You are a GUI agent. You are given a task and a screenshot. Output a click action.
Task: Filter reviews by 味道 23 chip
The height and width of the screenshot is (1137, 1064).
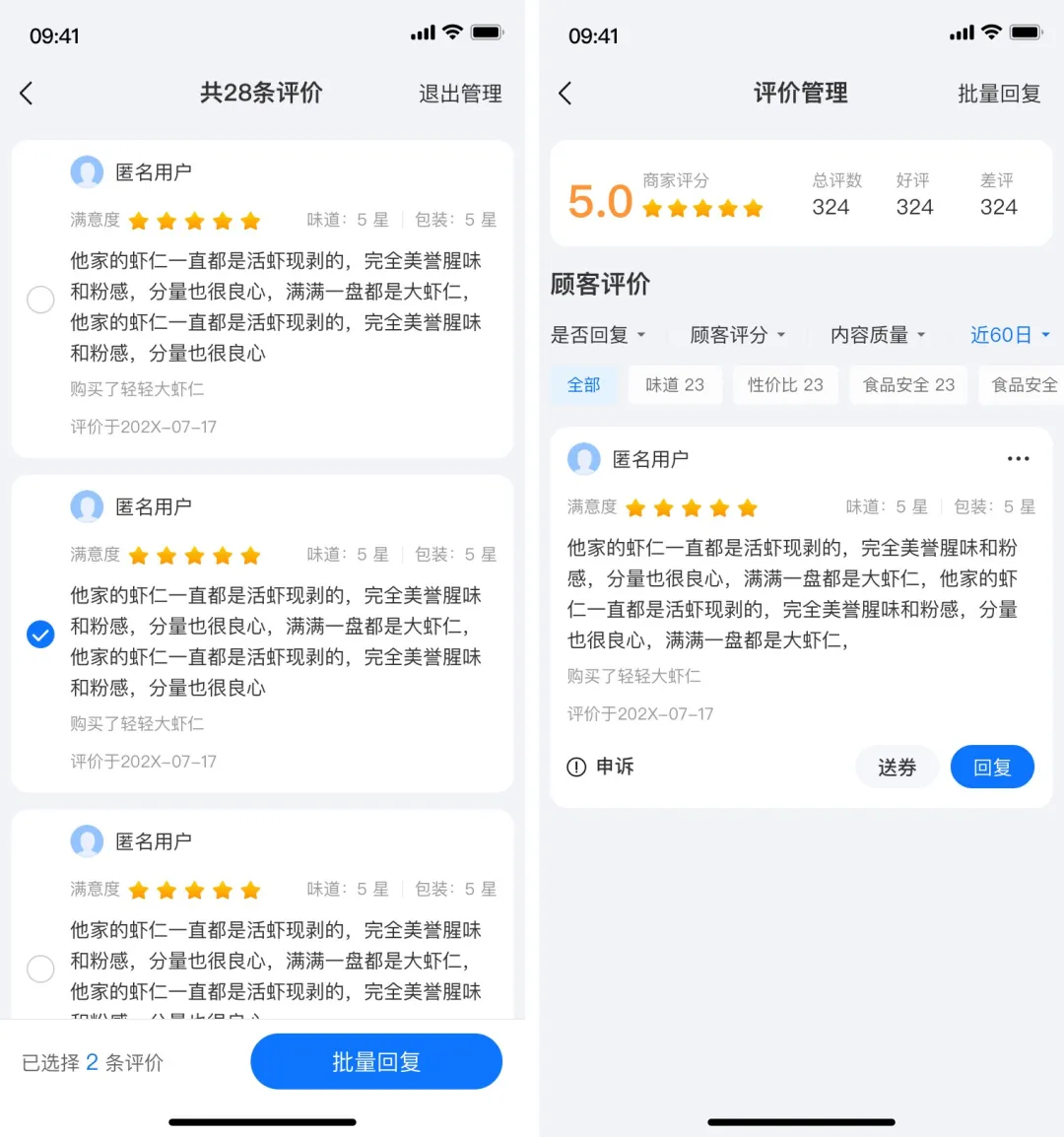tap(675, 385)
